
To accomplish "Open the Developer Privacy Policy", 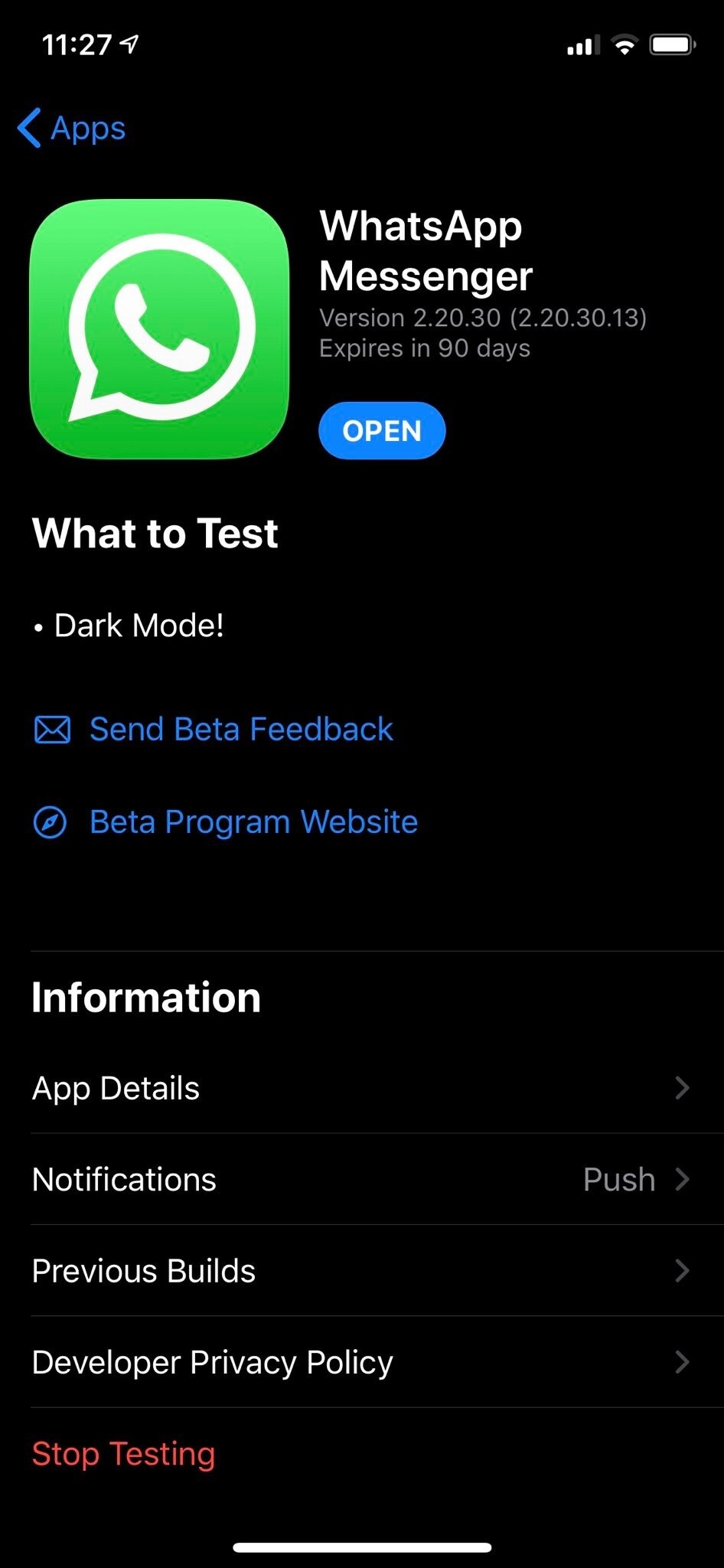I will tap(361, 1362).
